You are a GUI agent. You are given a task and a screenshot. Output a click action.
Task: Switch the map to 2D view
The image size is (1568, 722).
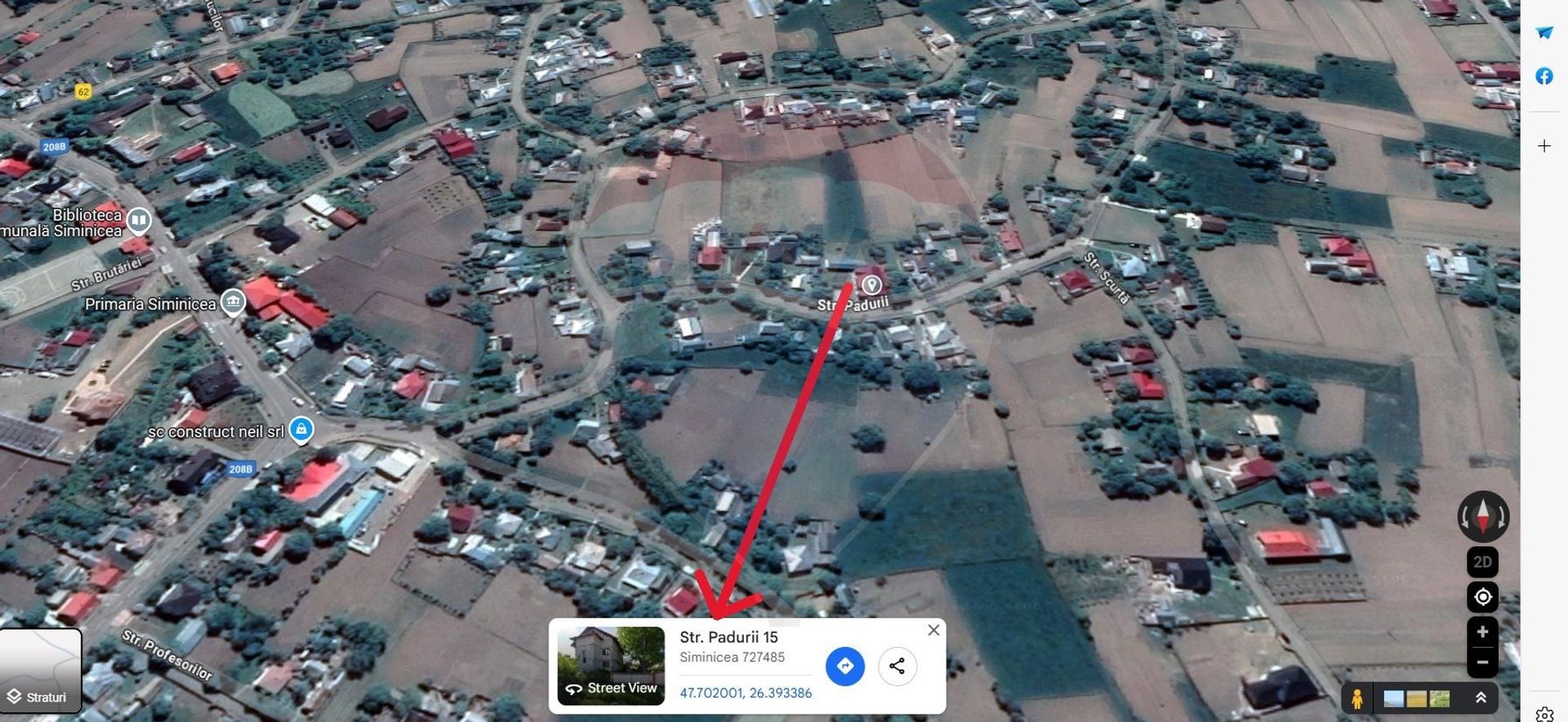point(1482,562)
